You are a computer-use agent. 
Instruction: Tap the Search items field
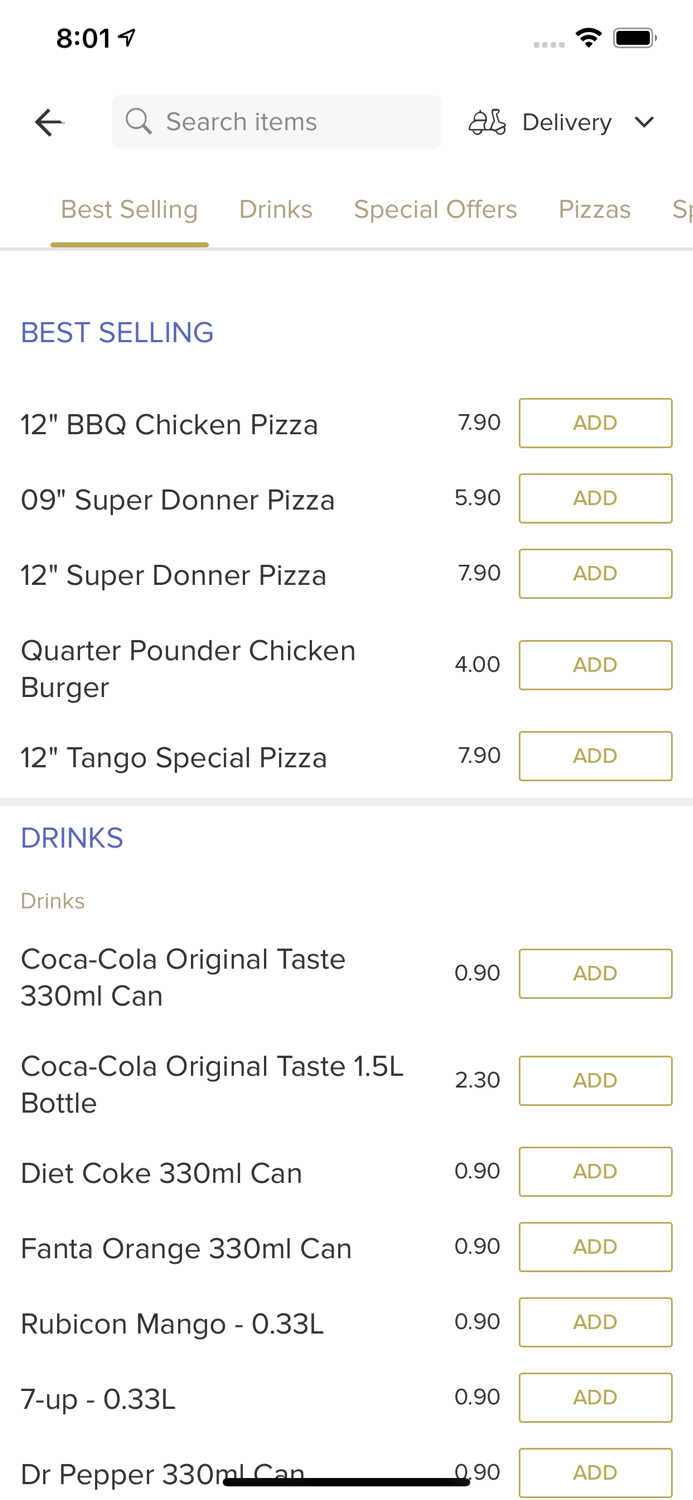(x=277, y=122)
